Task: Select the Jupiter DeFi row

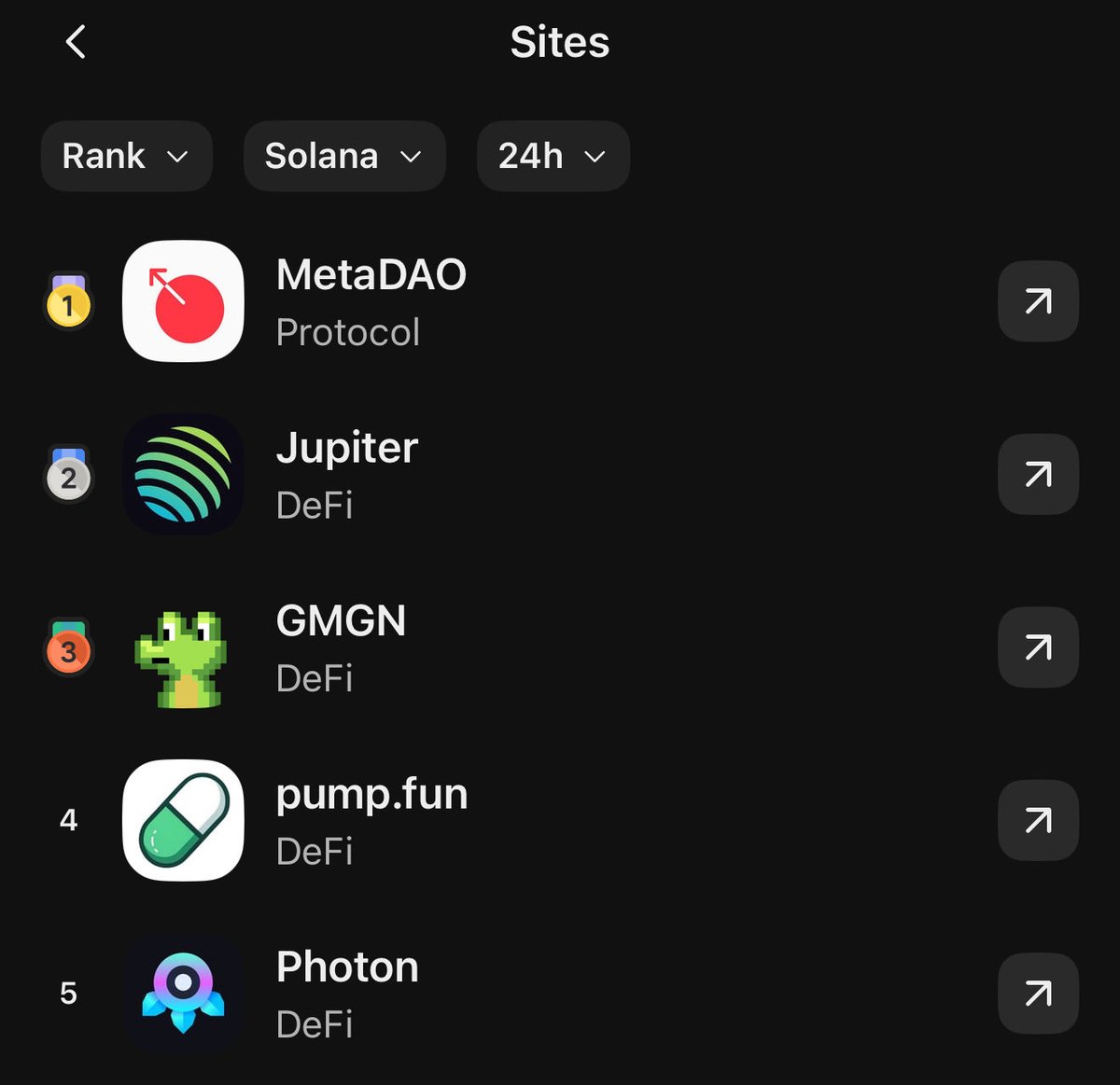Action: tap(346, 475)
